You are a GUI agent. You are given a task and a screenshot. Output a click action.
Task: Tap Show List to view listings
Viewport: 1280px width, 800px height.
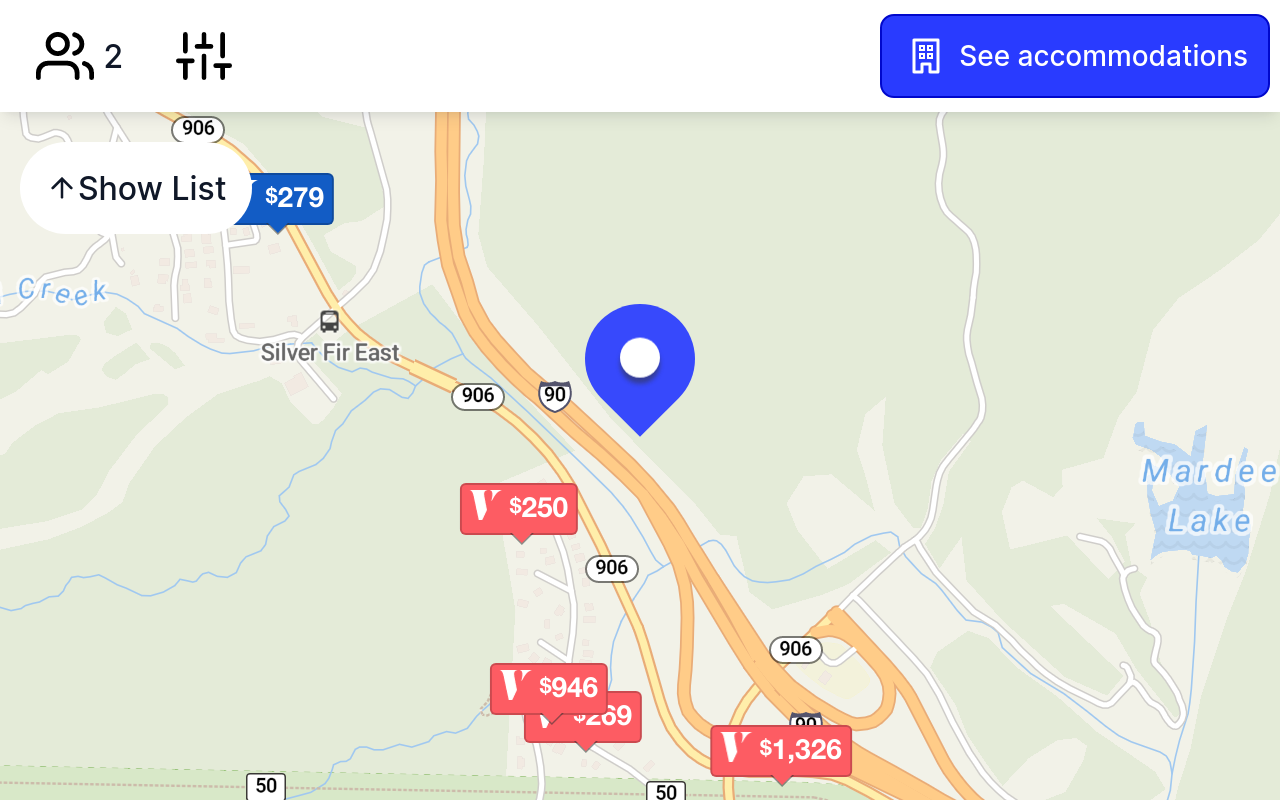click(x=136, y=188)
